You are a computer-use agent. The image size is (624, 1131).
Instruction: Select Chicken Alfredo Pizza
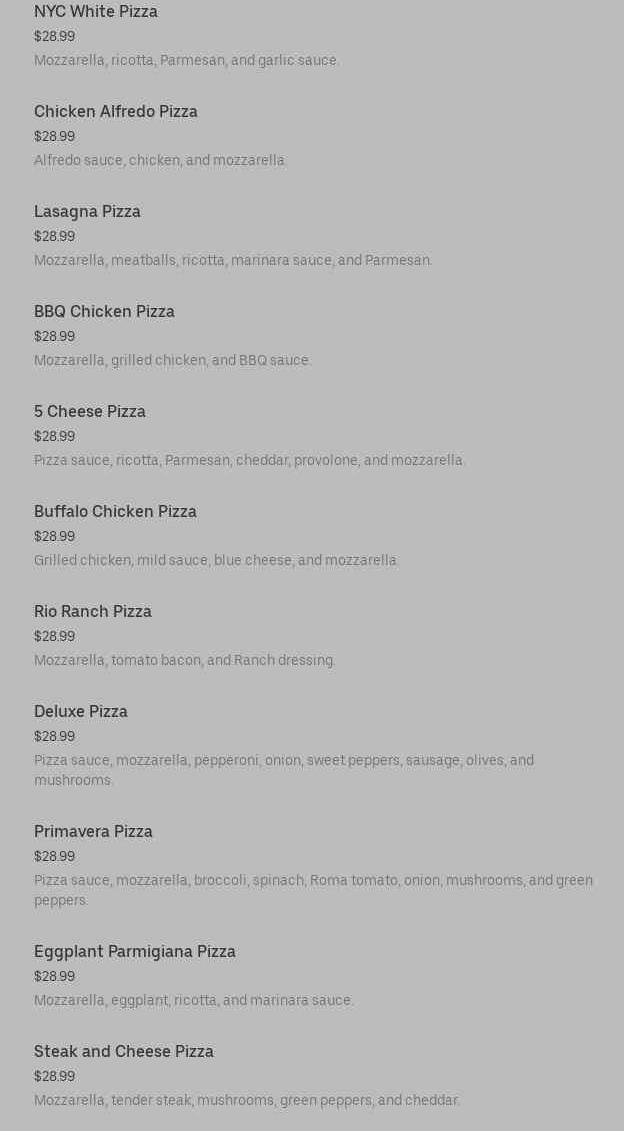[116, 112]
